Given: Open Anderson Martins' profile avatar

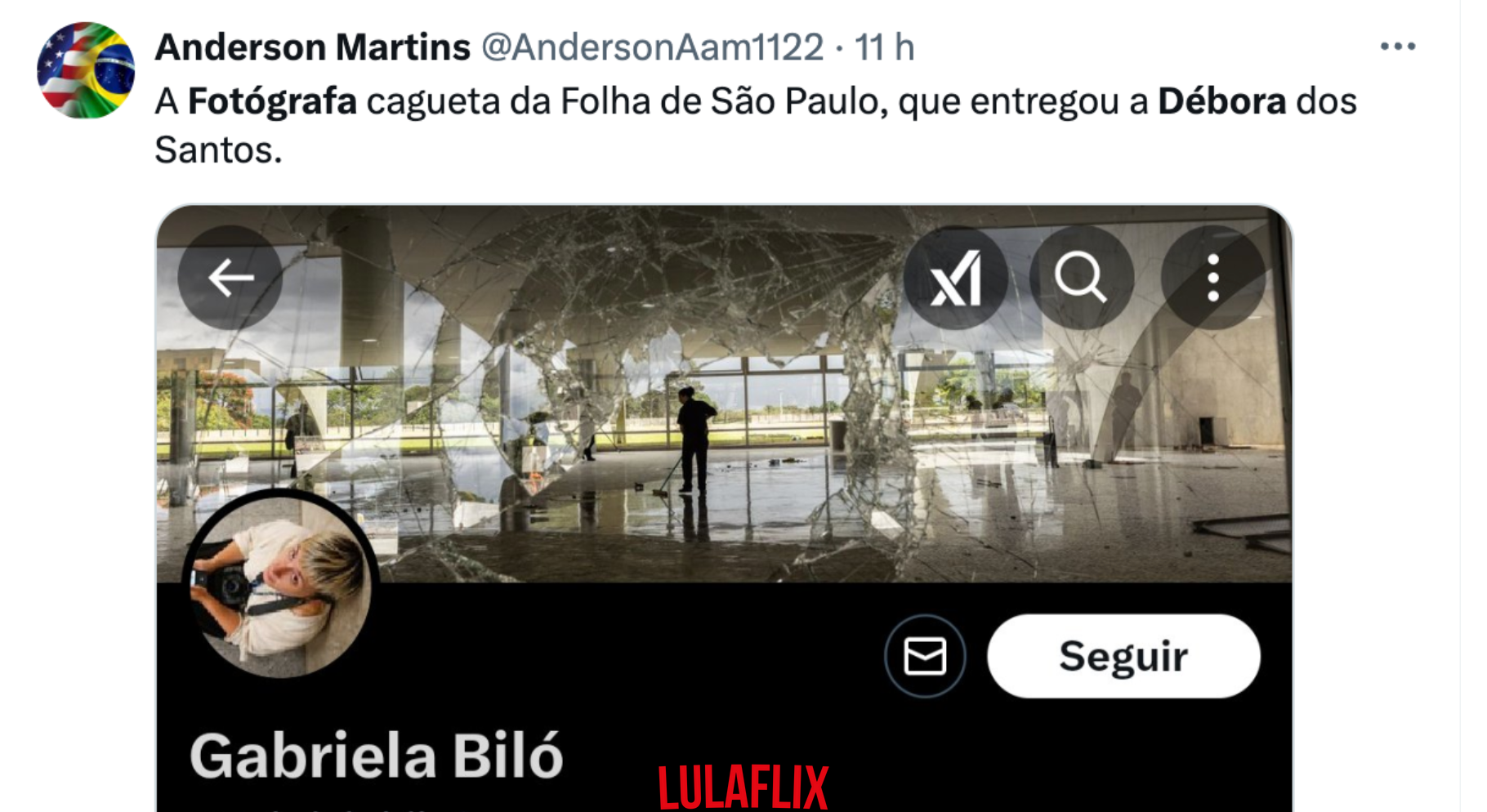Looking at the screenshot, I should (86, 70).
